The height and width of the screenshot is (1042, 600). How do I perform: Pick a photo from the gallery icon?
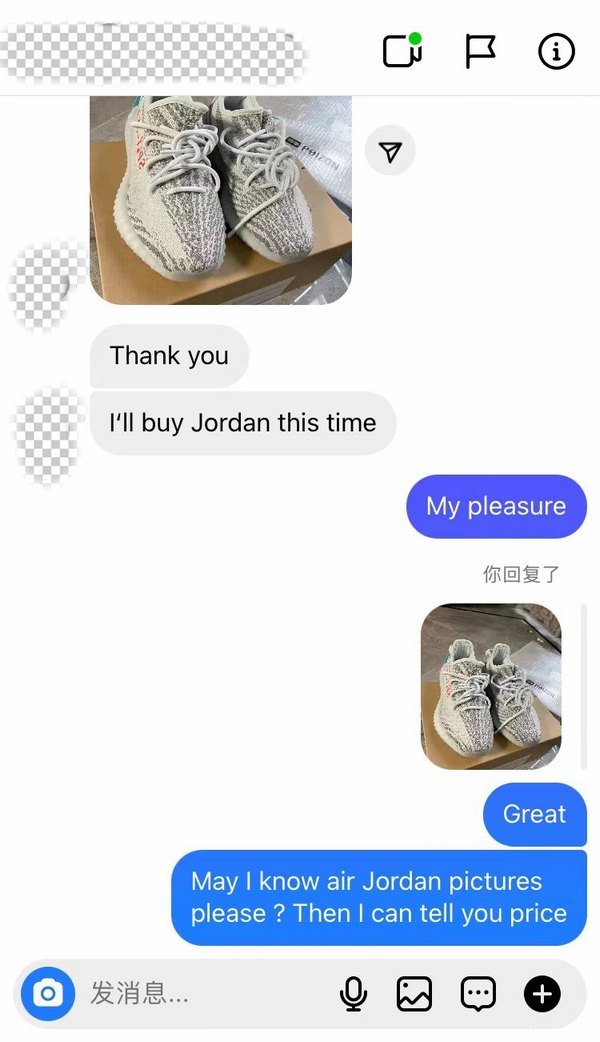pyautogui.click(x=414, y=994)
